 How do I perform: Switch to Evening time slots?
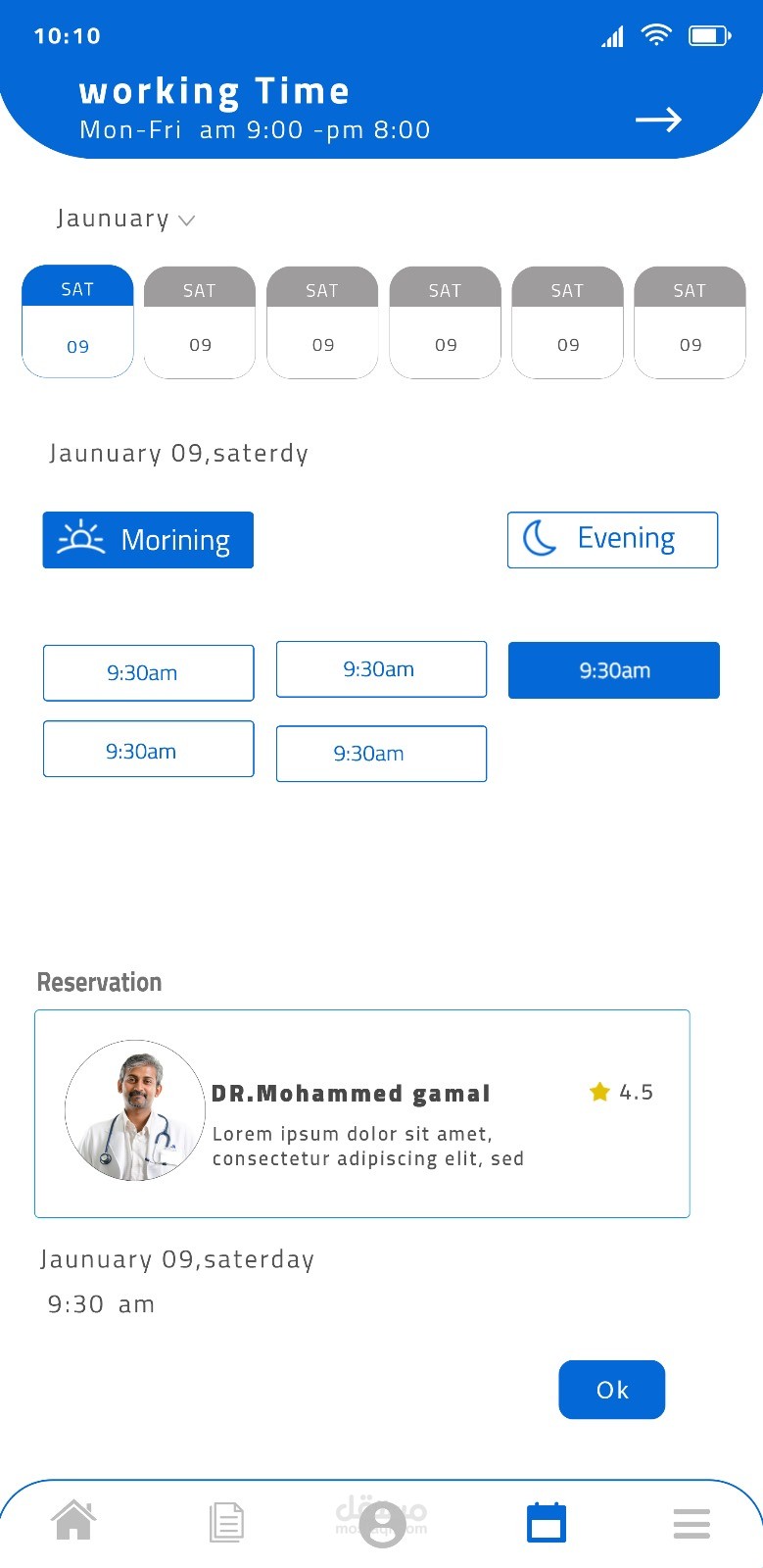pyautogui.click(x=612, y=539)
